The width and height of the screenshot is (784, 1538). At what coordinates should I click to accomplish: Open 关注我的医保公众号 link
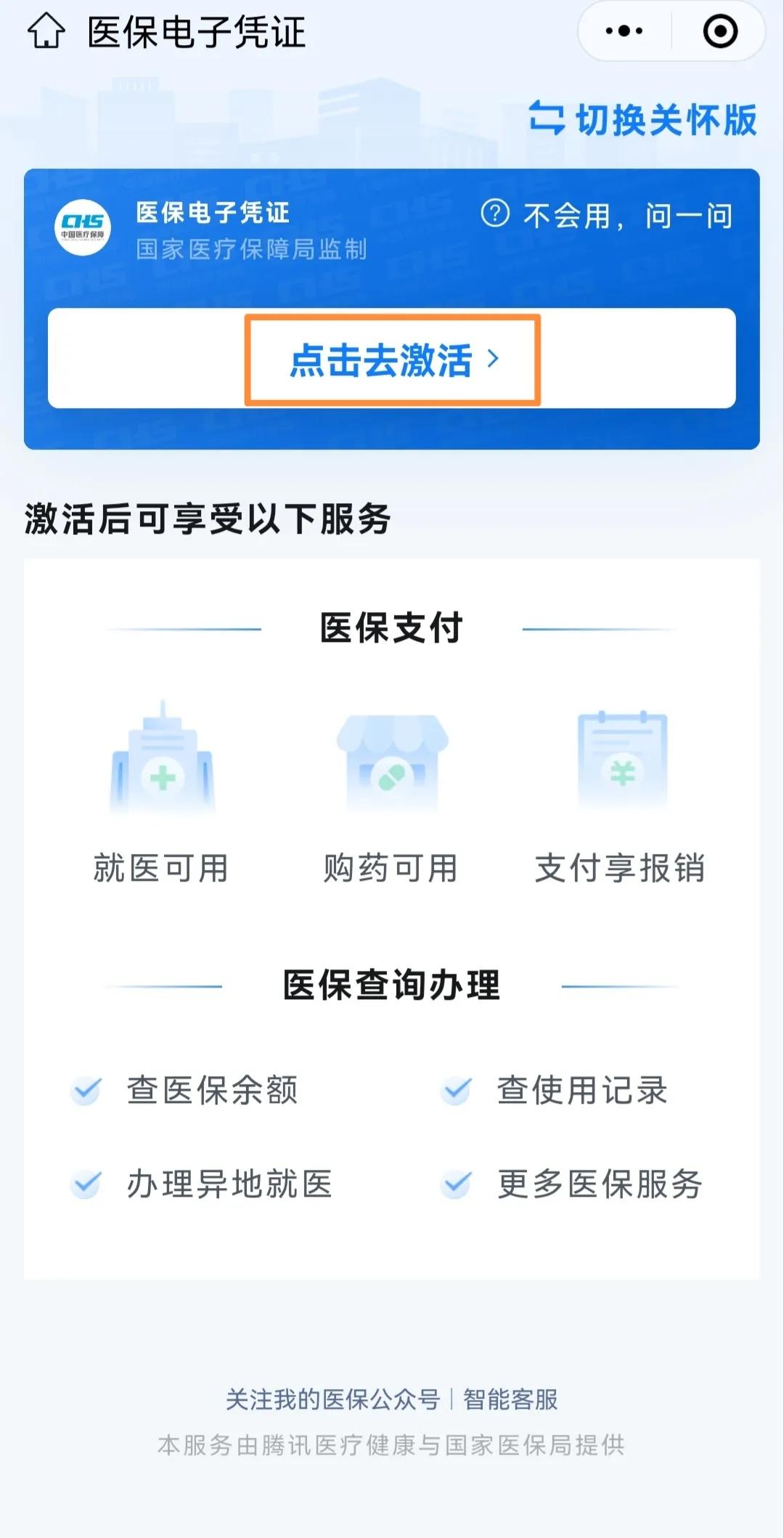(x=332, y=1399)
